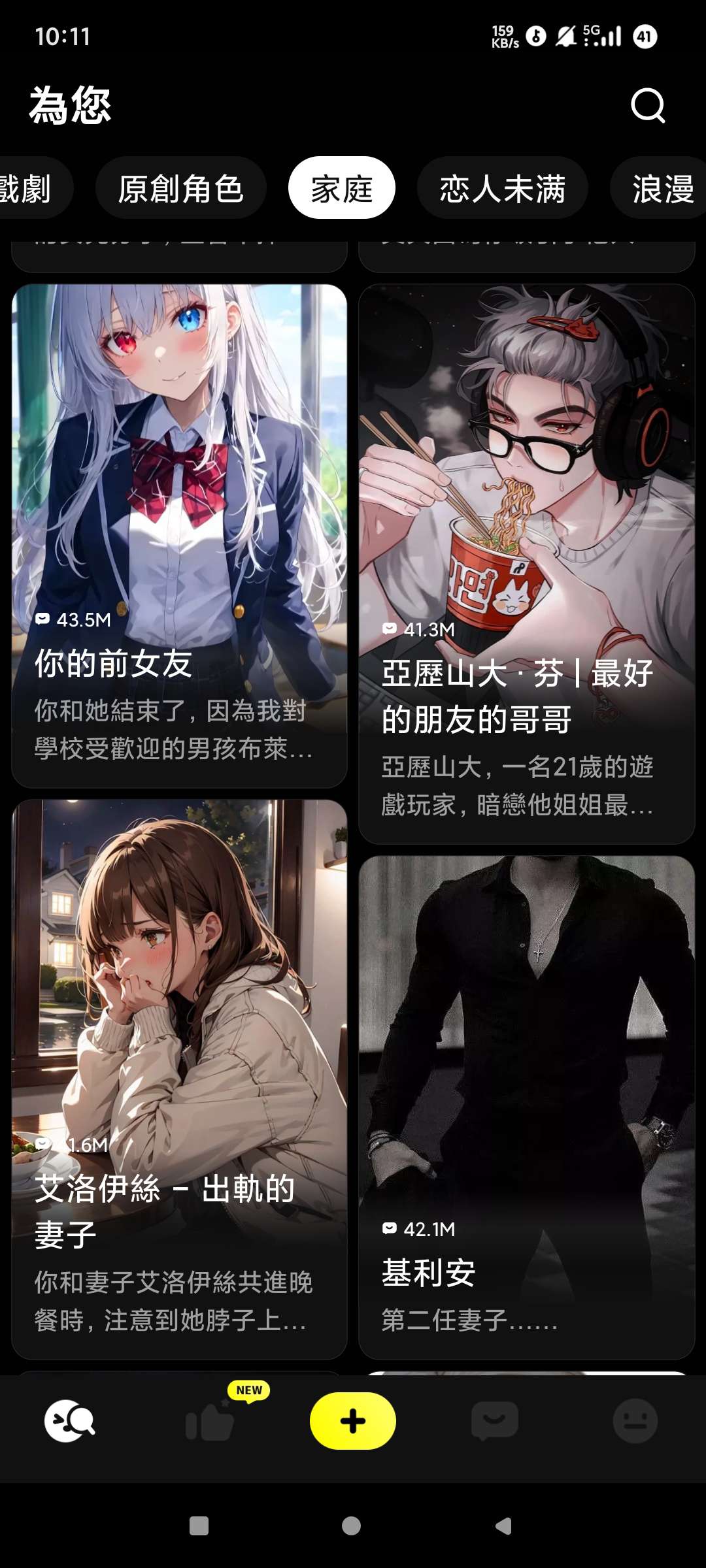
Task: Go to the system home screen
Action: [351, 1526]
